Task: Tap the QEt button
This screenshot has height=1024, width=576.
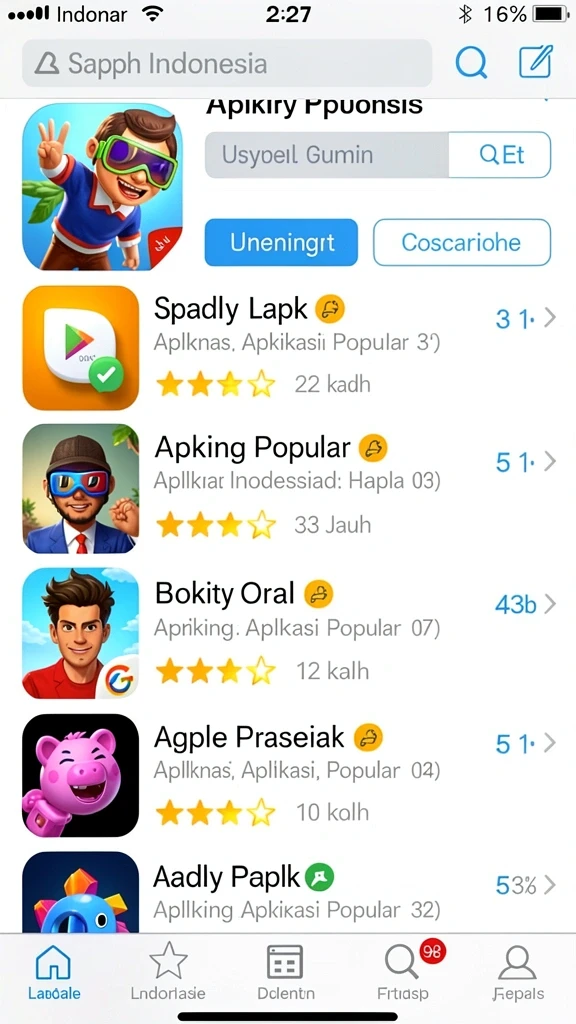Action: pyautogui.click(x=500, y=155)
